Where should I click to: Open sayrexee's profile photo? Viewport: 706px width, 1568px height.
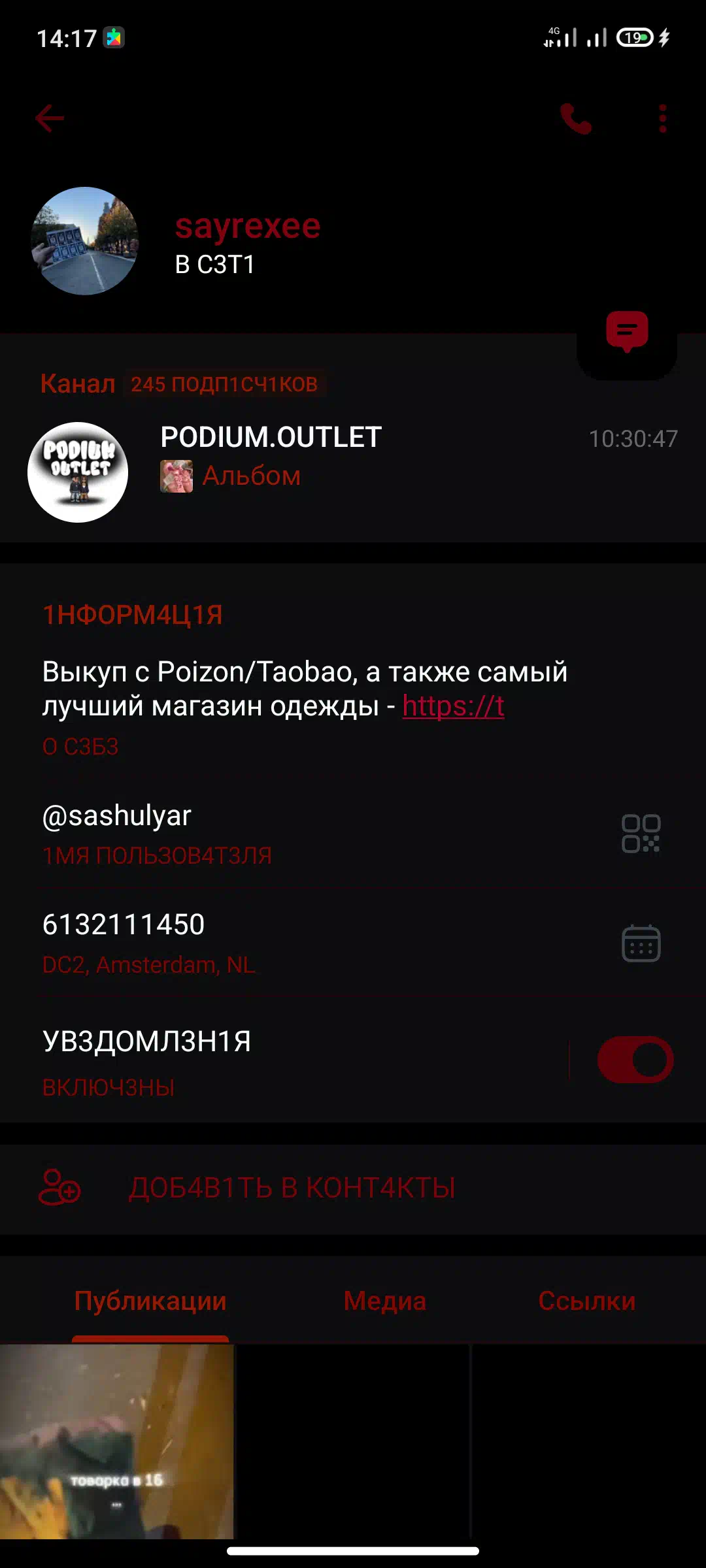85,241
